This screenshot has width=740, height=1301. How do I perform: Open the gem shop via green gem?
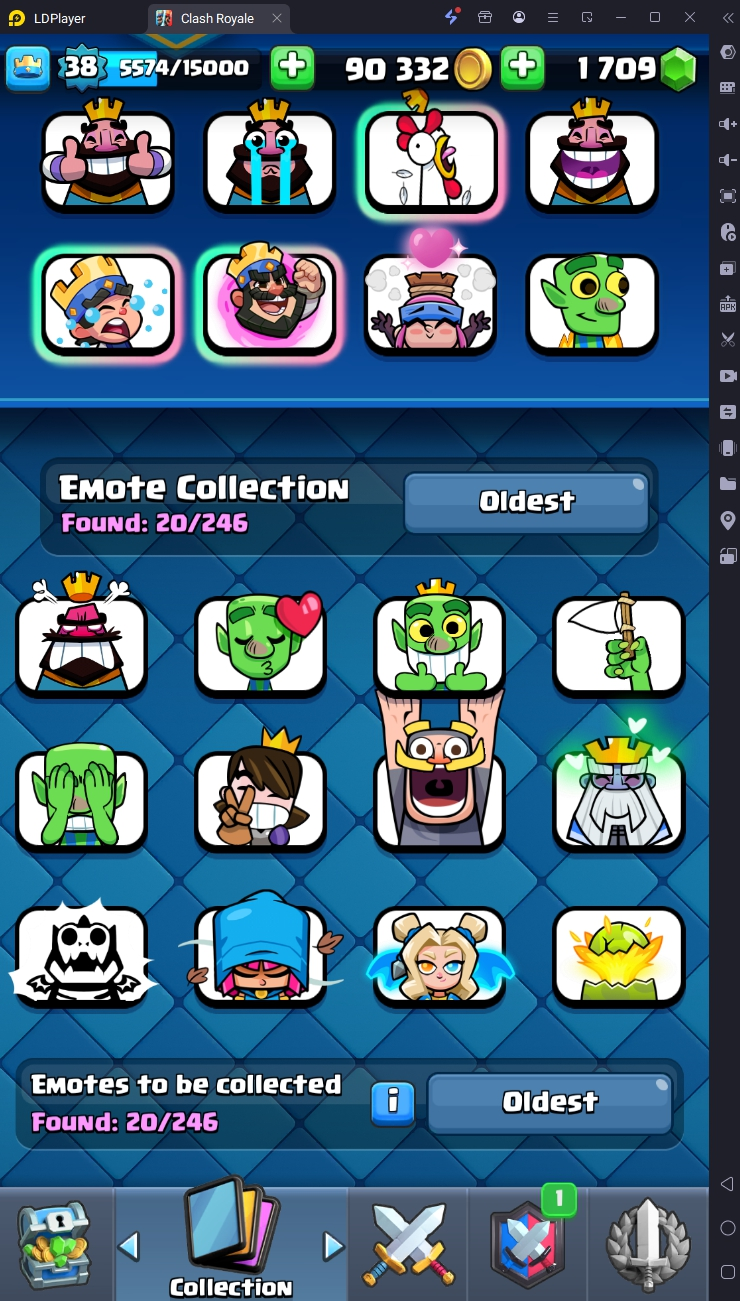(679, 68)
